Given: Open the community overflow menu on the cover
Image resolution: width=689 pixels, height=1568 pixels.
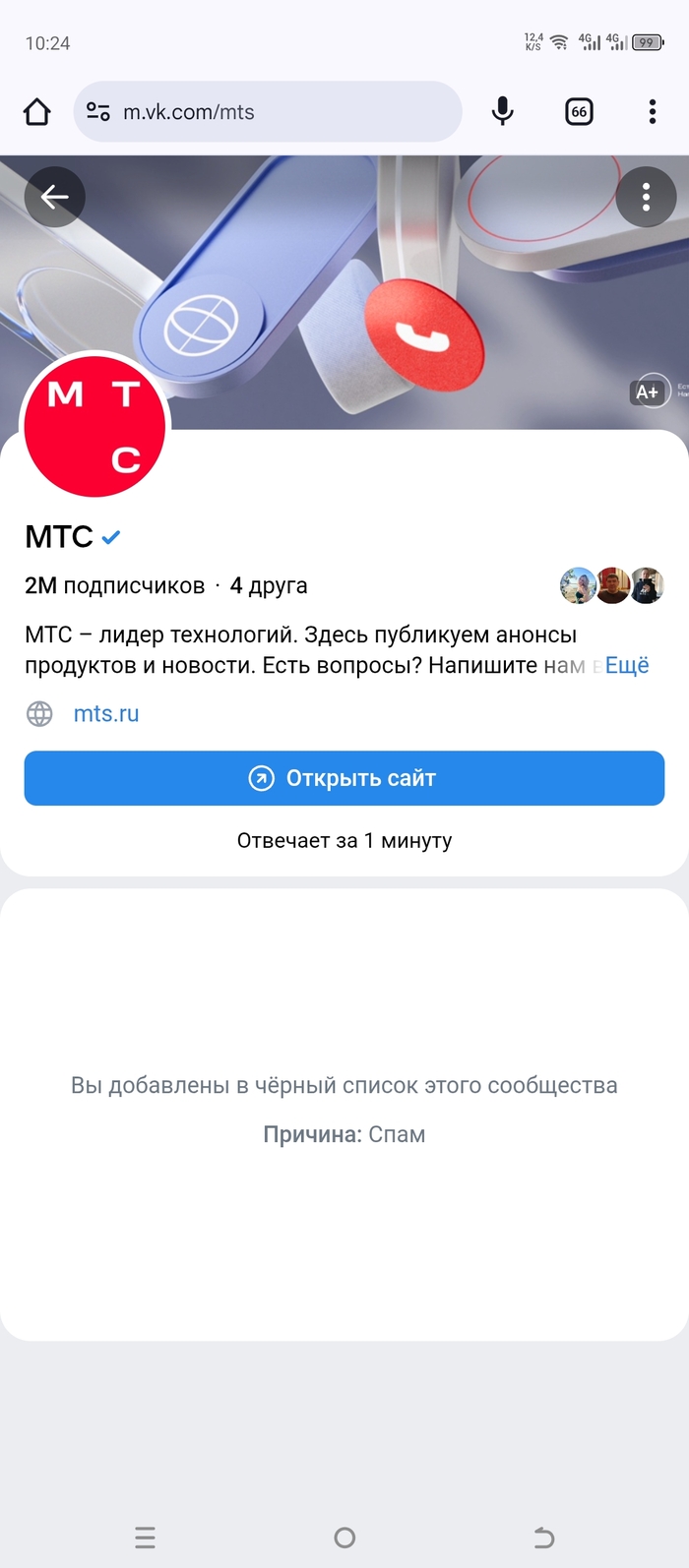Looking at the screenshot, I should pos(646,198).
